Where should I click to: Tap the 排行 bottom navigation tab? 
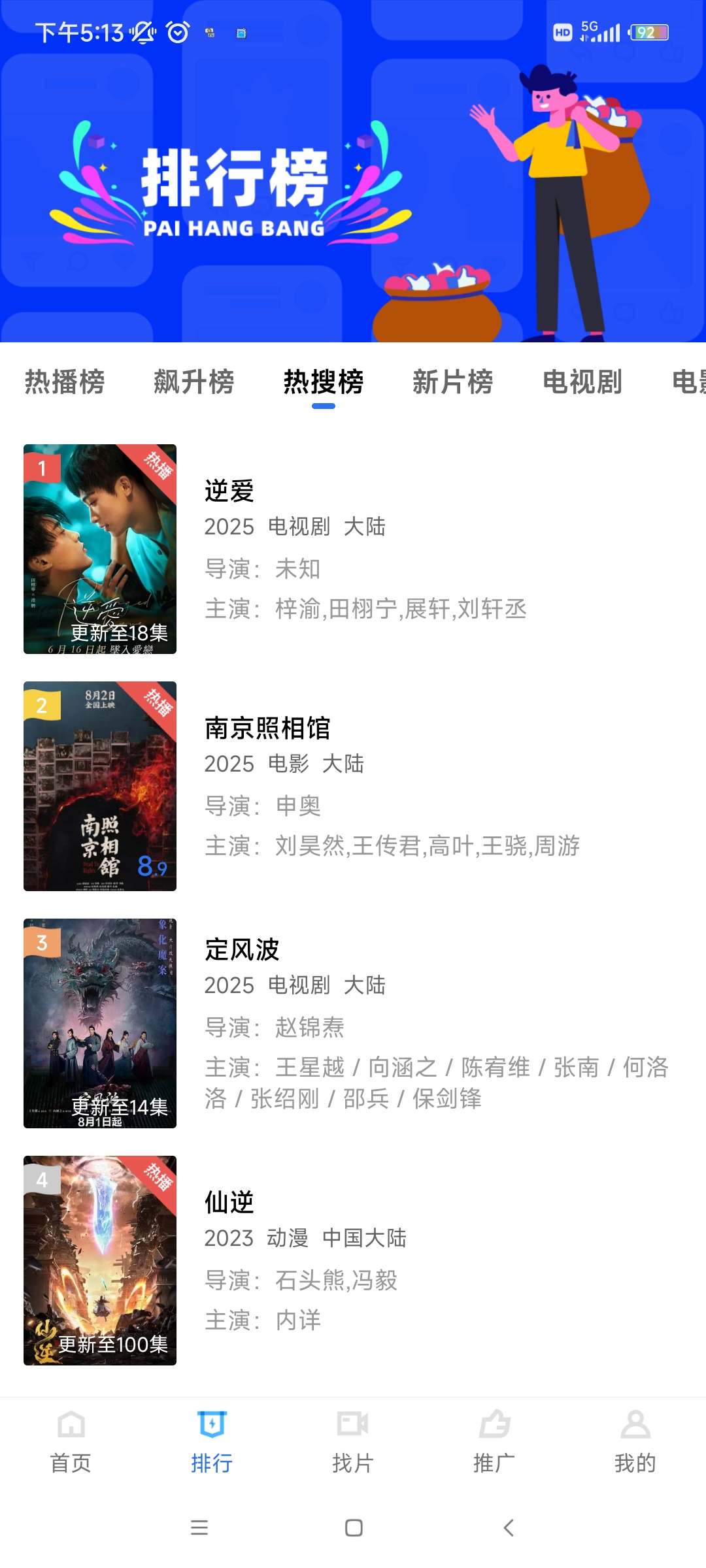tap(212, 1441)
